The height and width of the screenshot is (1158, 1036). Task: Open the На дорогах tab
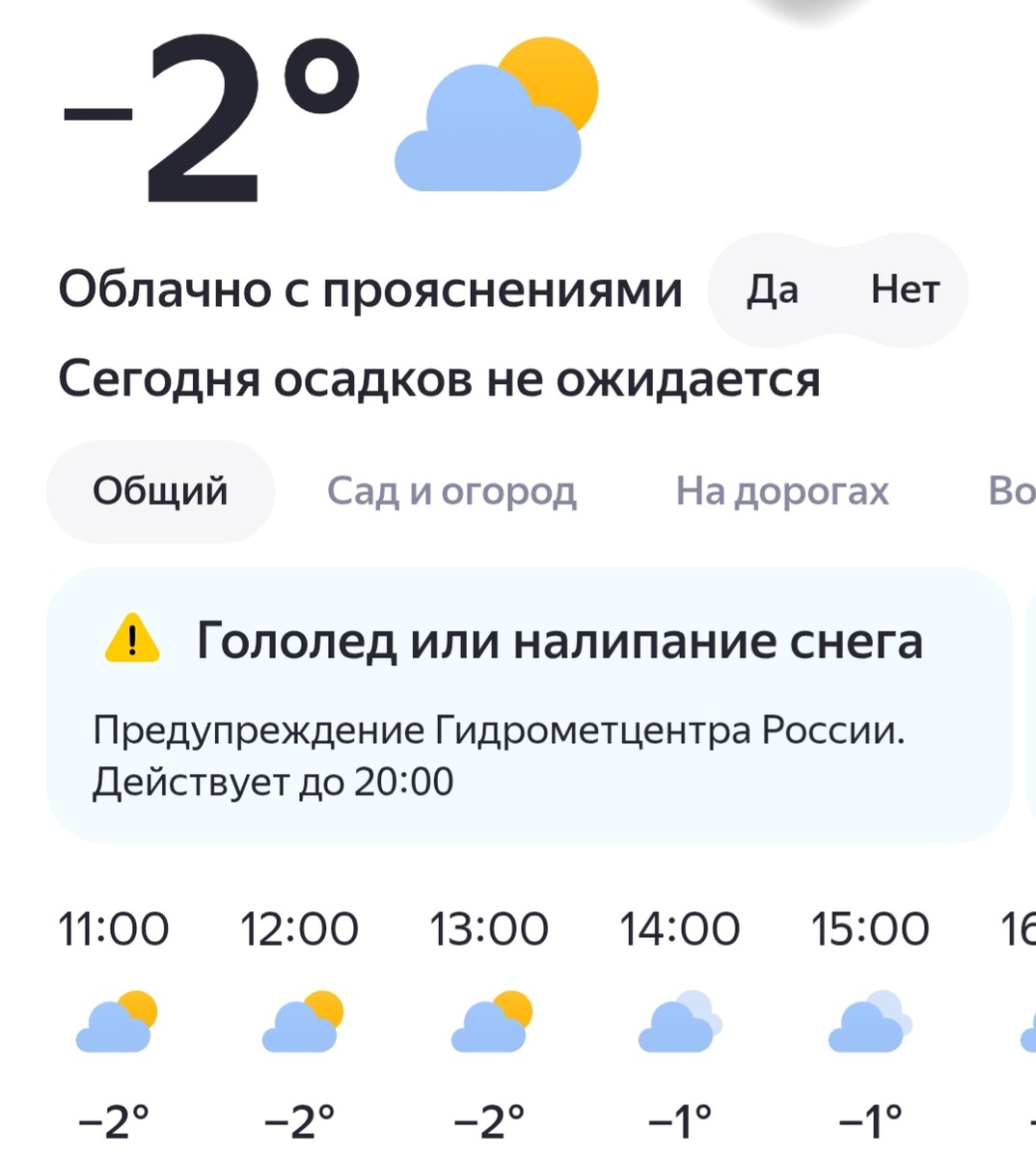[x=783, y=490]
